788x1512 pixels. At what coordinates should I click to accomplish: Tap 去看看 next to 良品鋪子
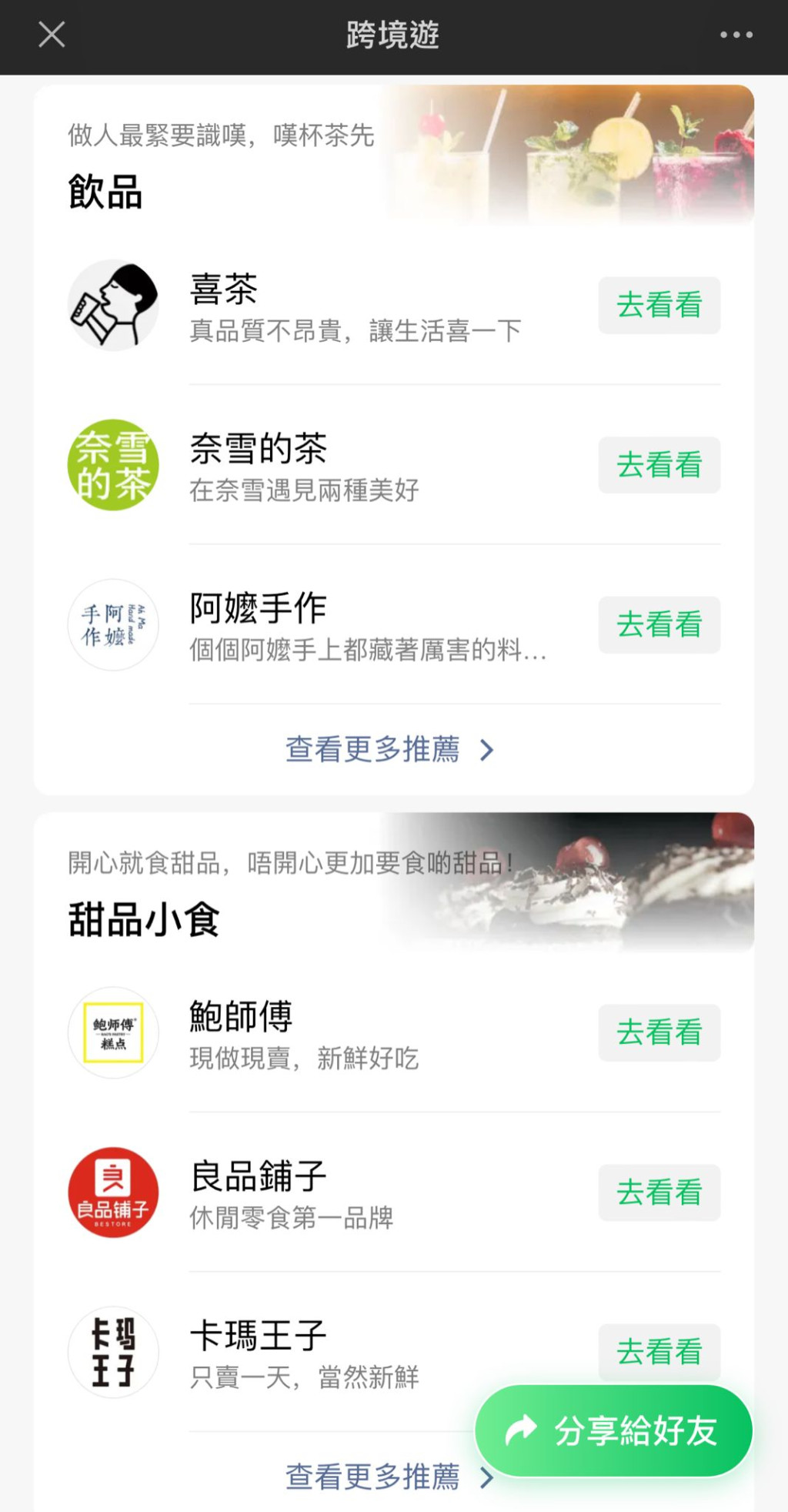coord(659,1192)
